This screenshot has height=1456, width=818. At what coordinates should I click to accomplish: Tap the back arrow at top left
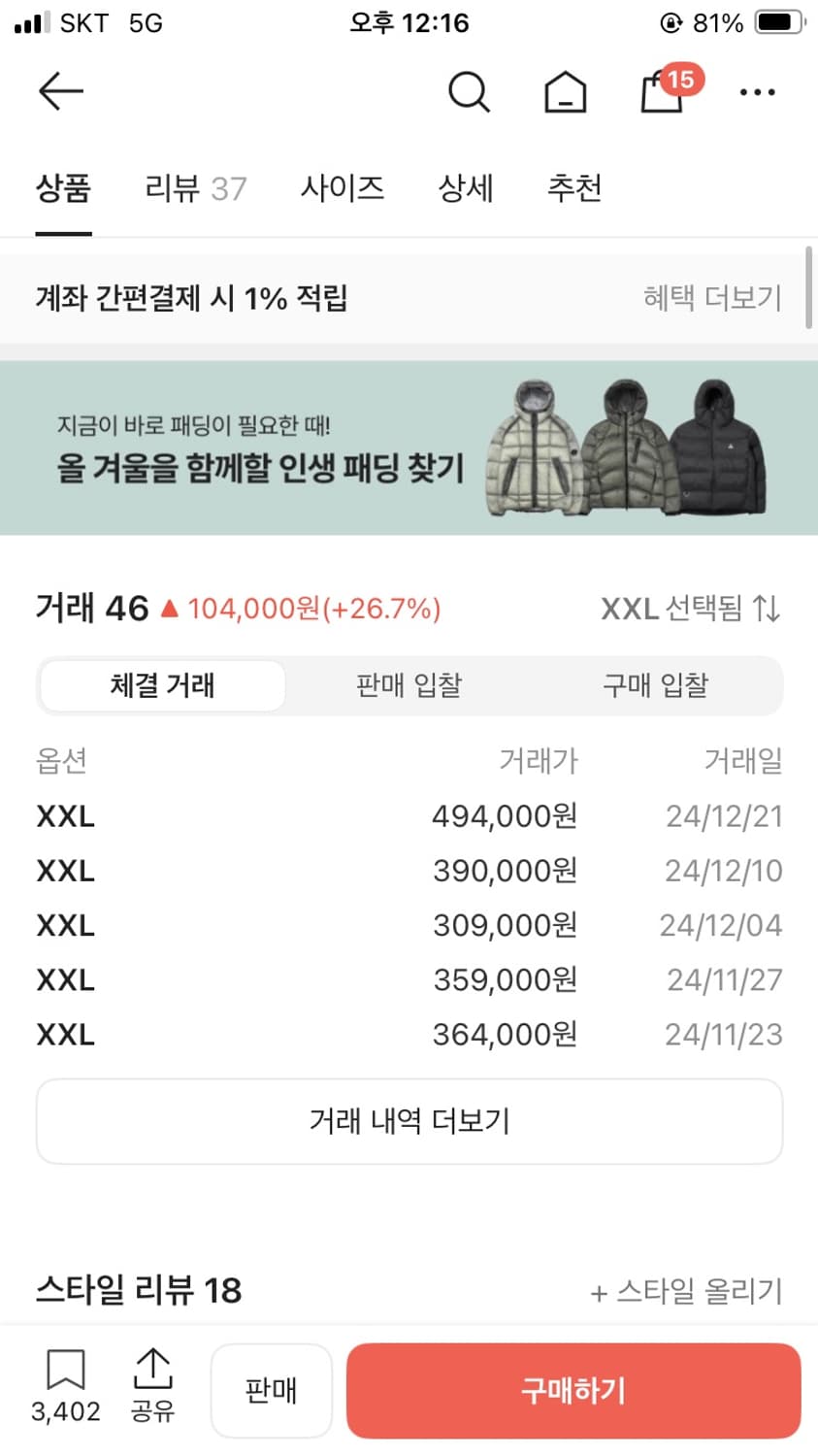(60, 91)
